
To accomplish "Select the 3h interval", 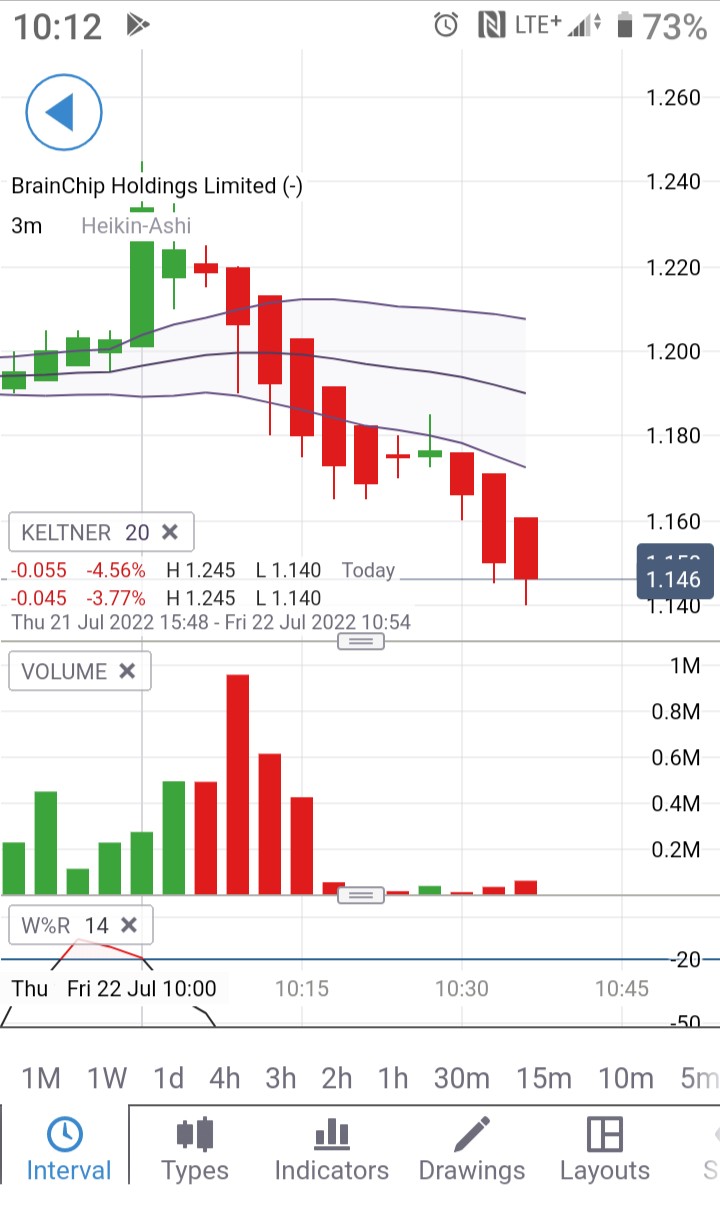I will tap(281, 1078).
